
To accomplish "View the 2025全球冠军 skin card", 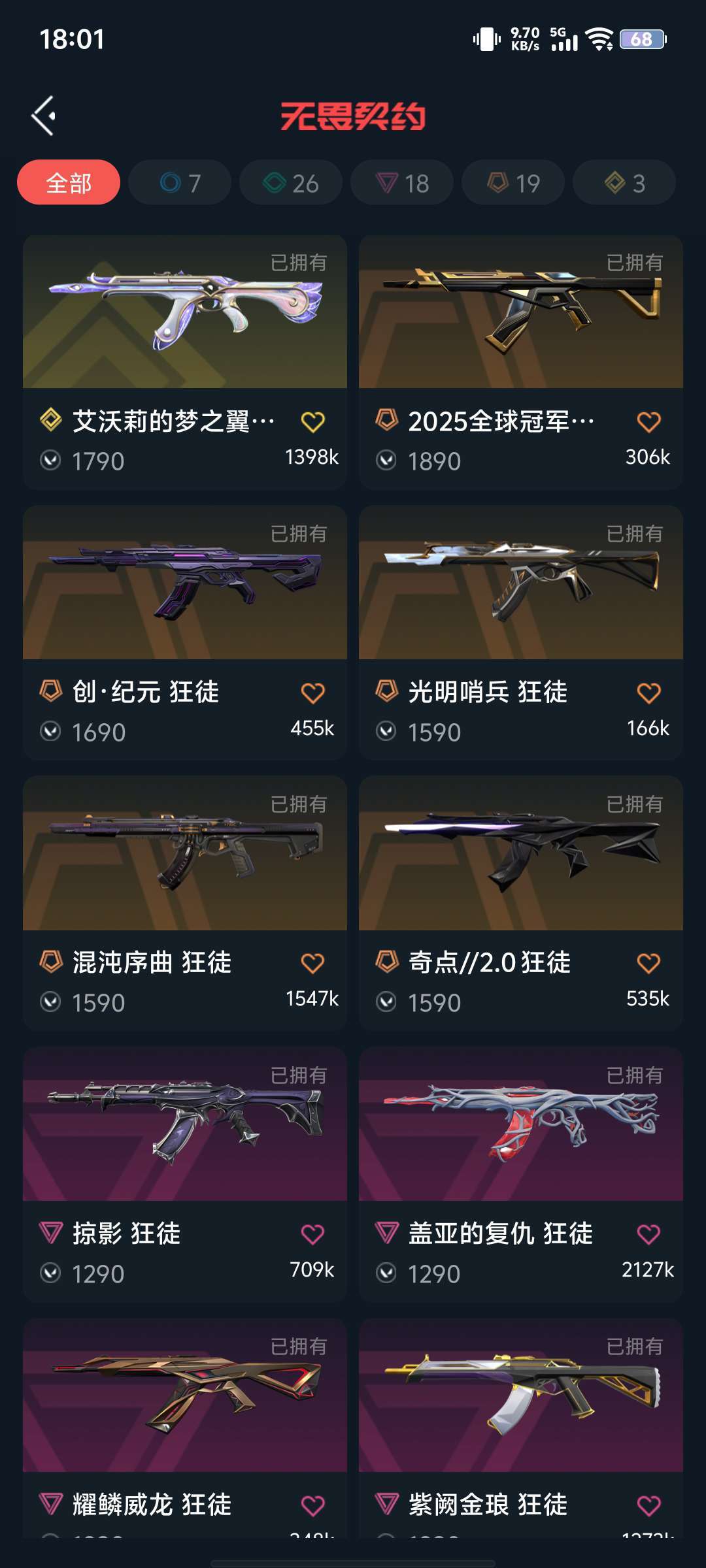I will point(521,314).
